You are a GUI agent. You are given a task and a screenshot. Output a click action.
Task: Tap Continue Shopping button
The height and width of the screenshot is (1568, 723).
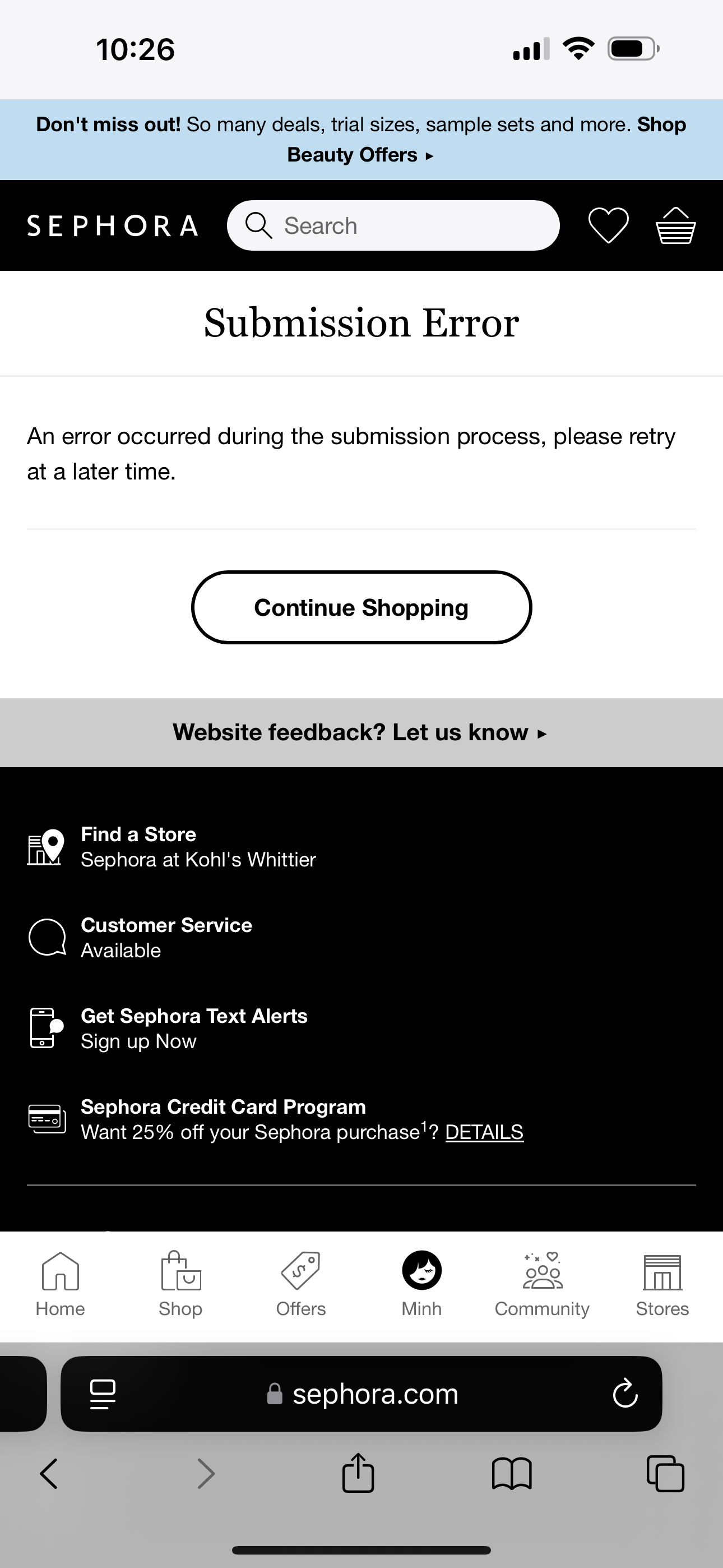[361, 607]
